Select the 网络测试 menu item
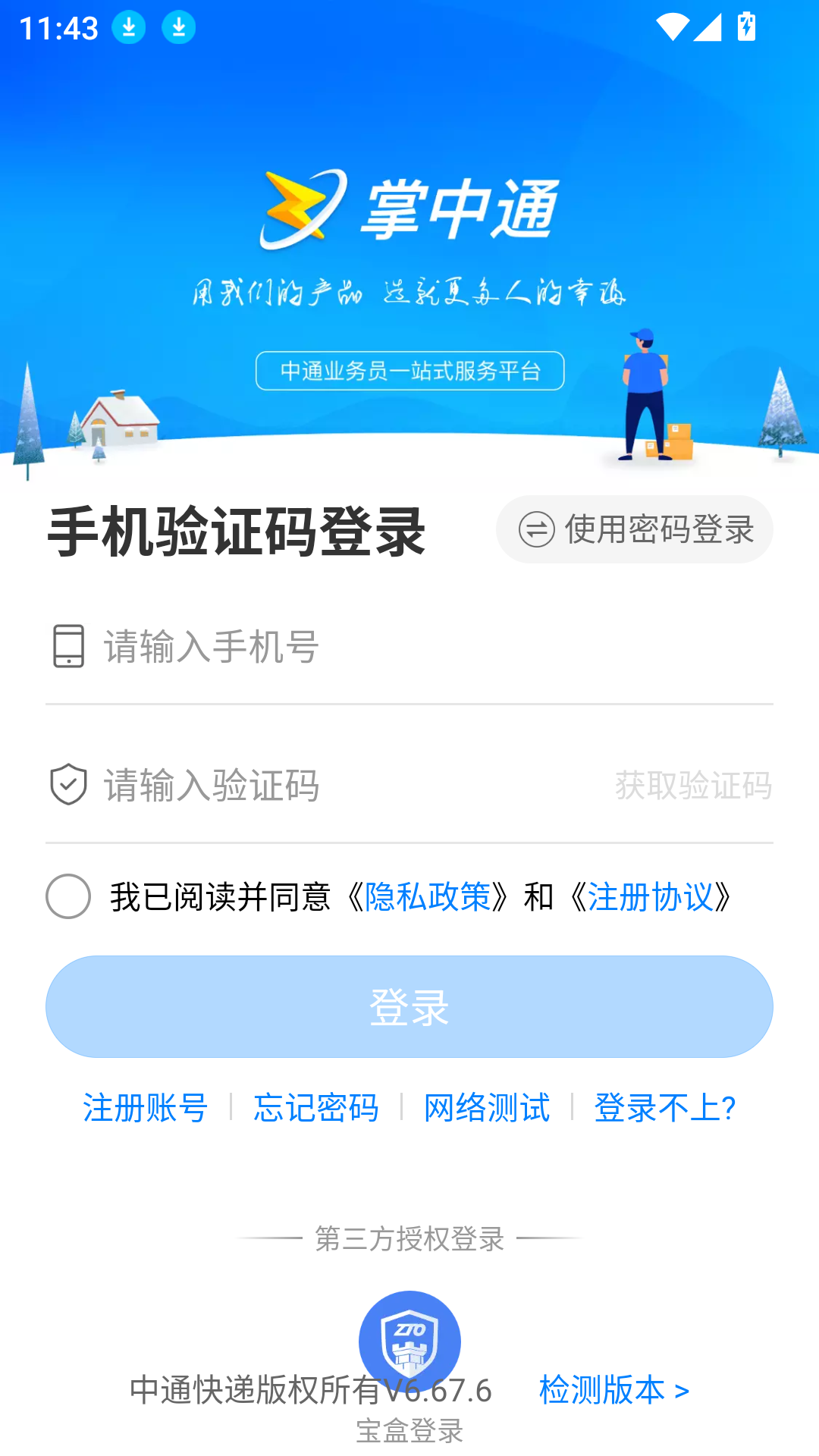819x1456 pixels. (x=486, y=1108)
